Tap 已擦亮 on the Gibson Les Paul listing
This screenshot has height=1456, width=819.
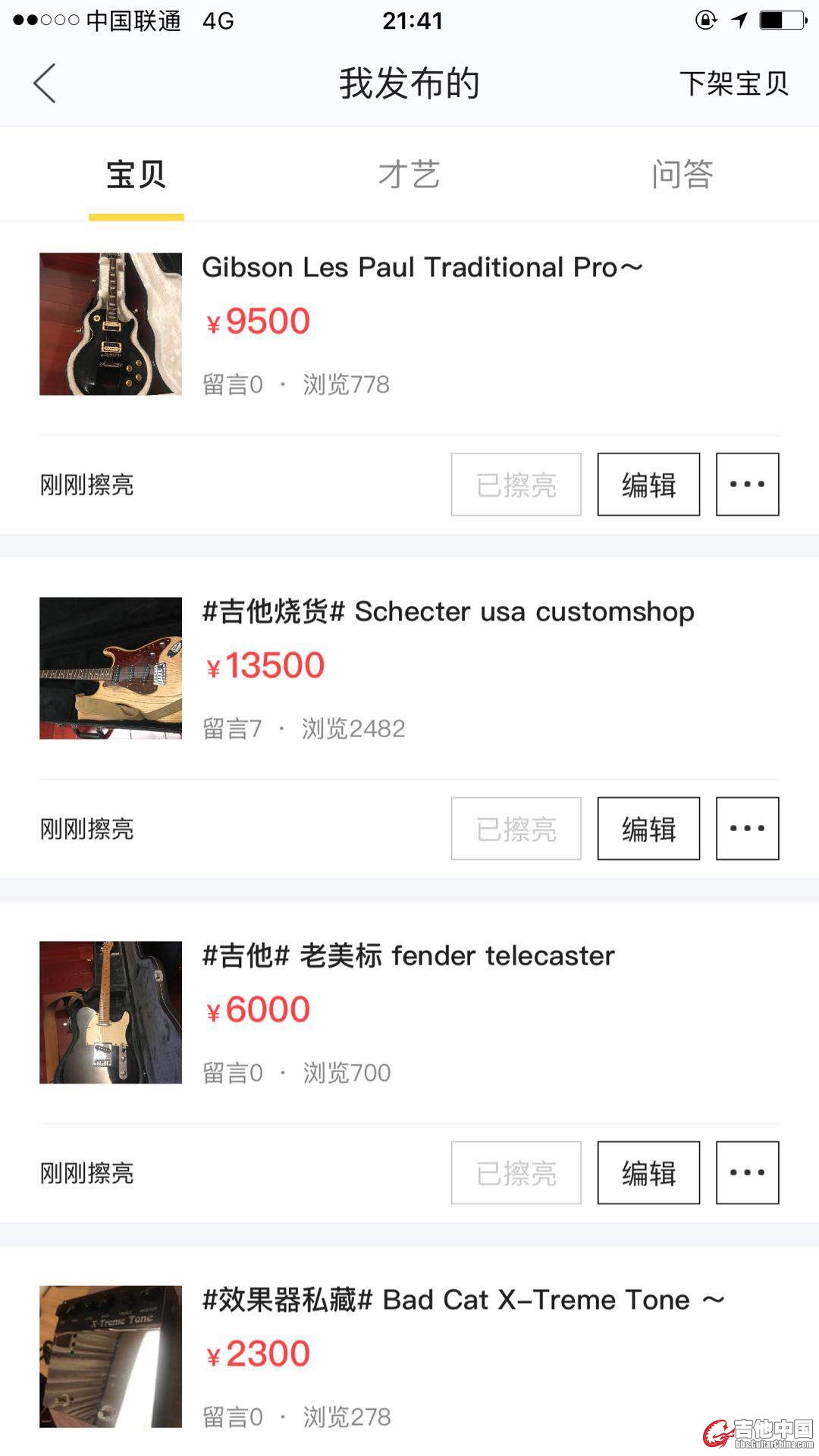click(x=516, y=485)
